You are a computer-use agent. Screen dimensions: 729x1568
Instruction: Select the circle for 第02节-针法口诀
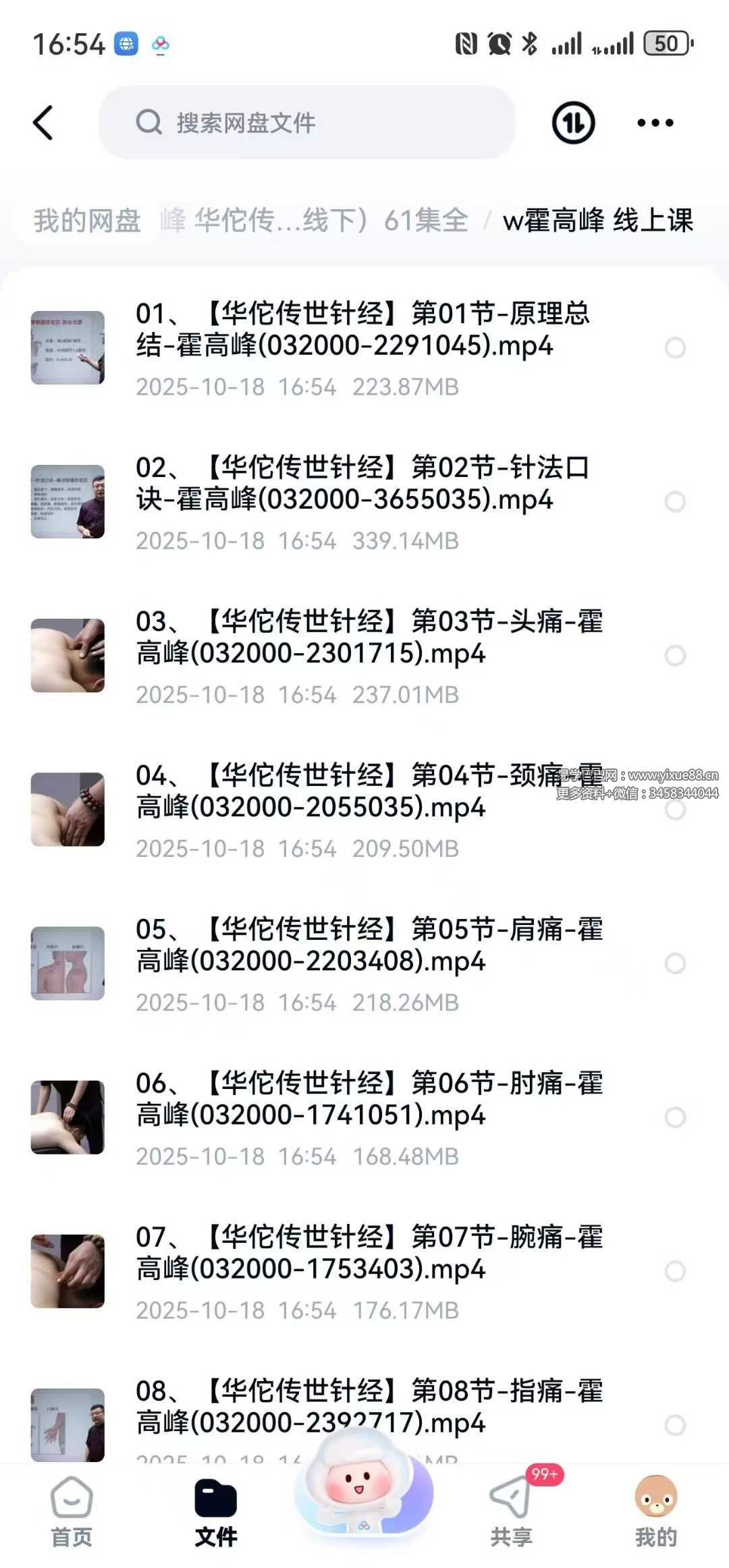tap(675, 502)
